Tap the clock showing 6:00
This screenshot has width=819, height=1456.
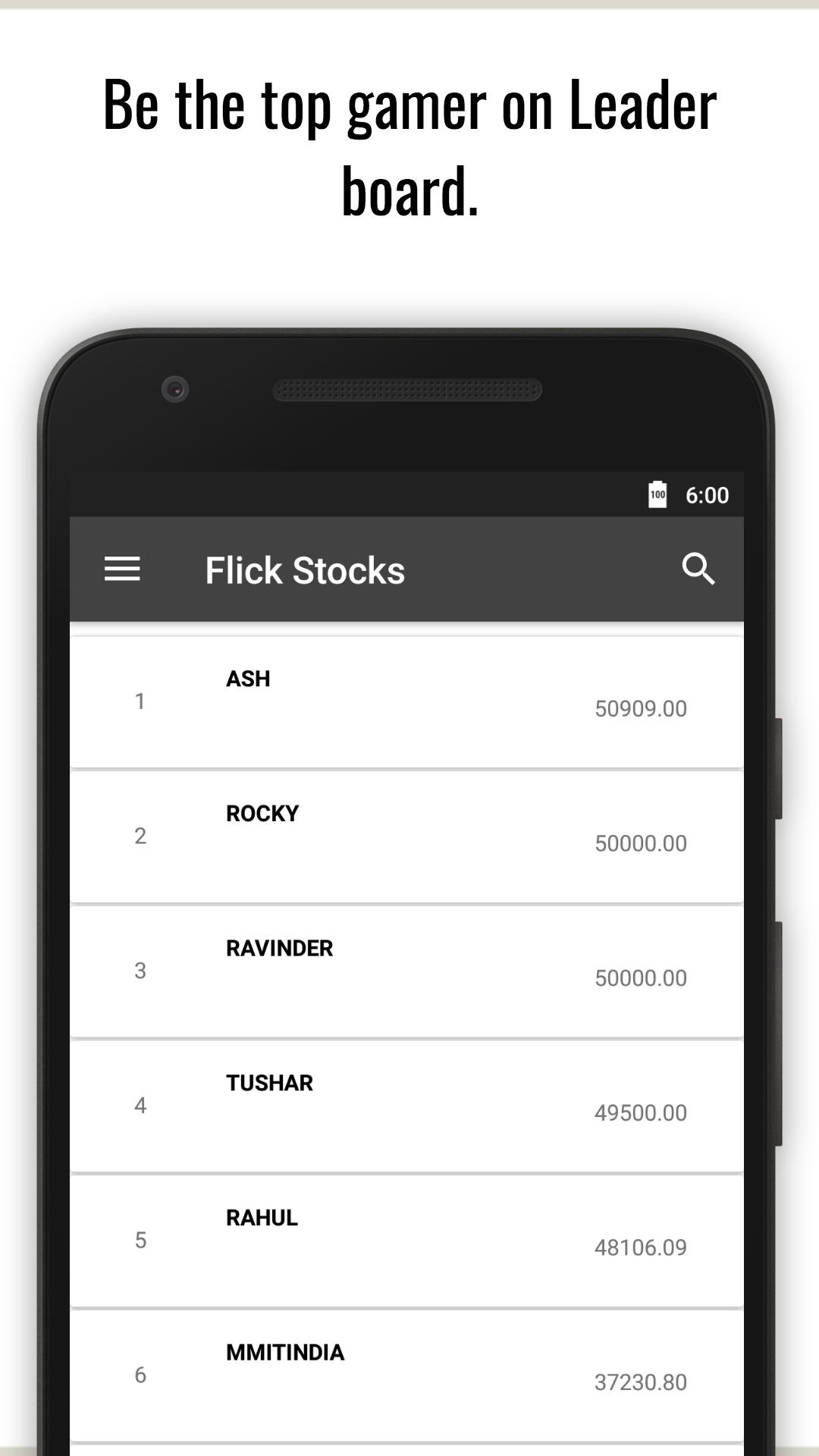click(x=707, y=494)
